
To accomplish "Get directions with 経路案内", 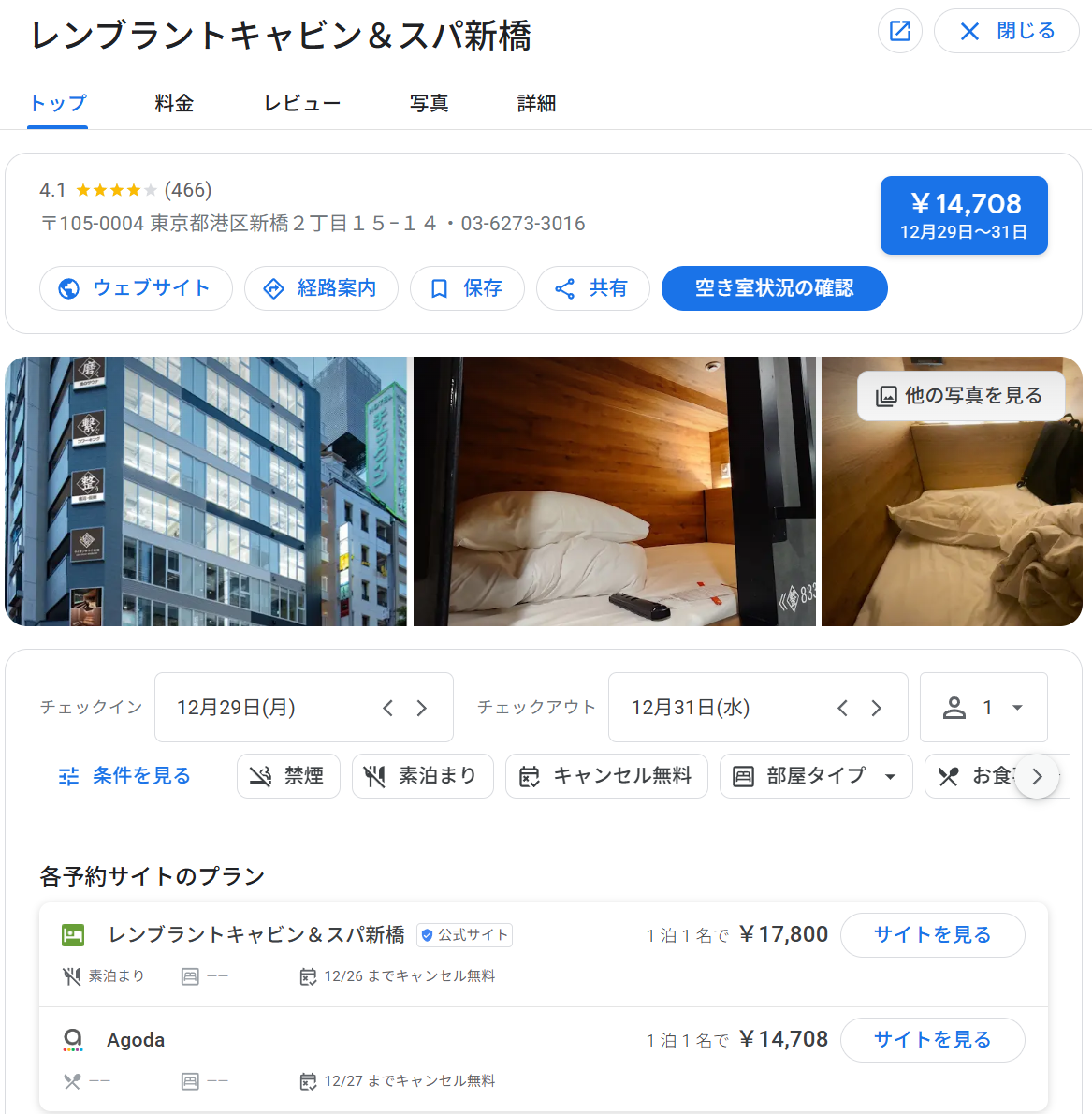I will click(x=321, y=288).
